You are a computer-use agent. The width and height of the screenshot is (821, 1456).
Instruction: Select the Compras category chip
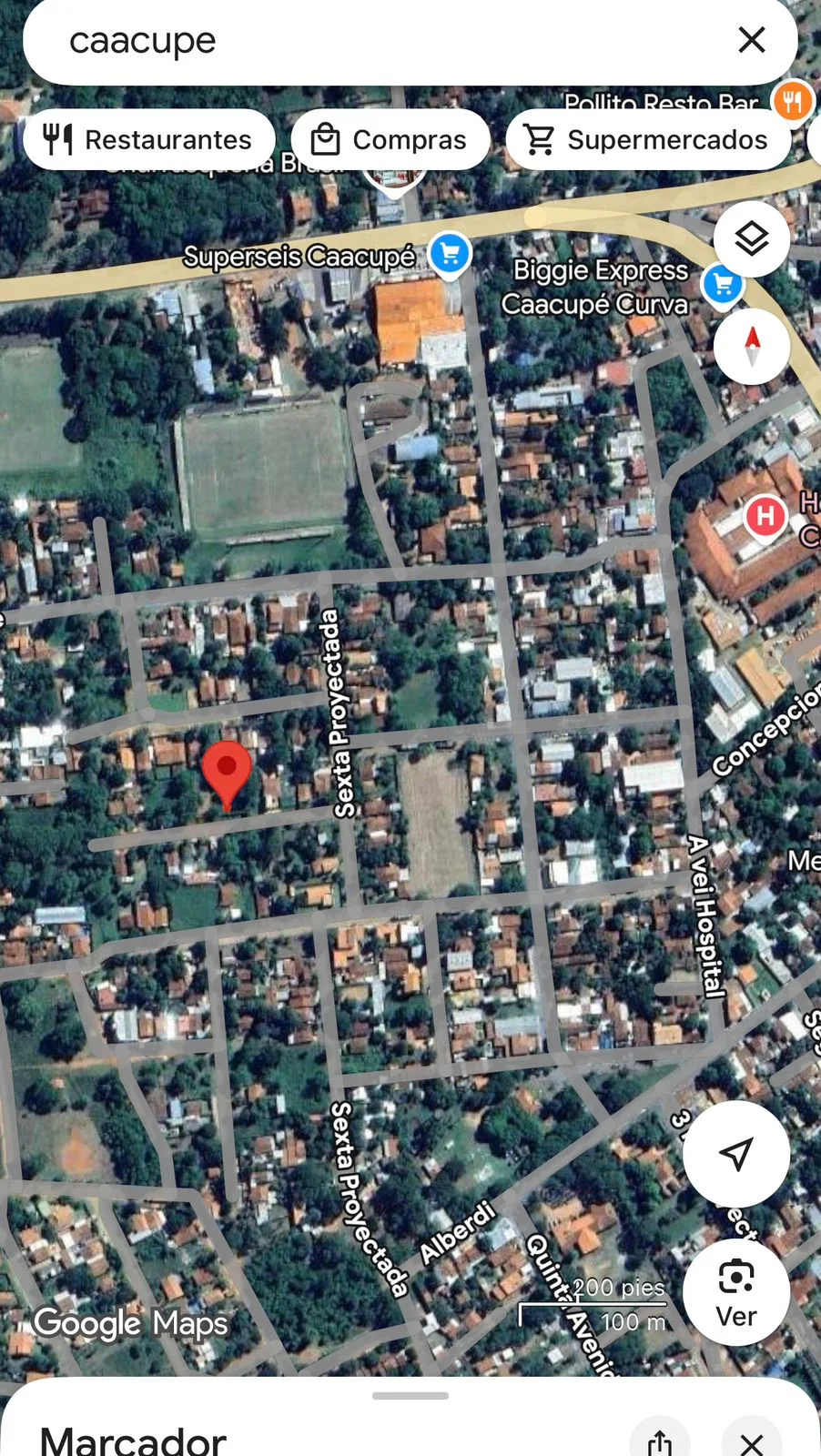390,140
